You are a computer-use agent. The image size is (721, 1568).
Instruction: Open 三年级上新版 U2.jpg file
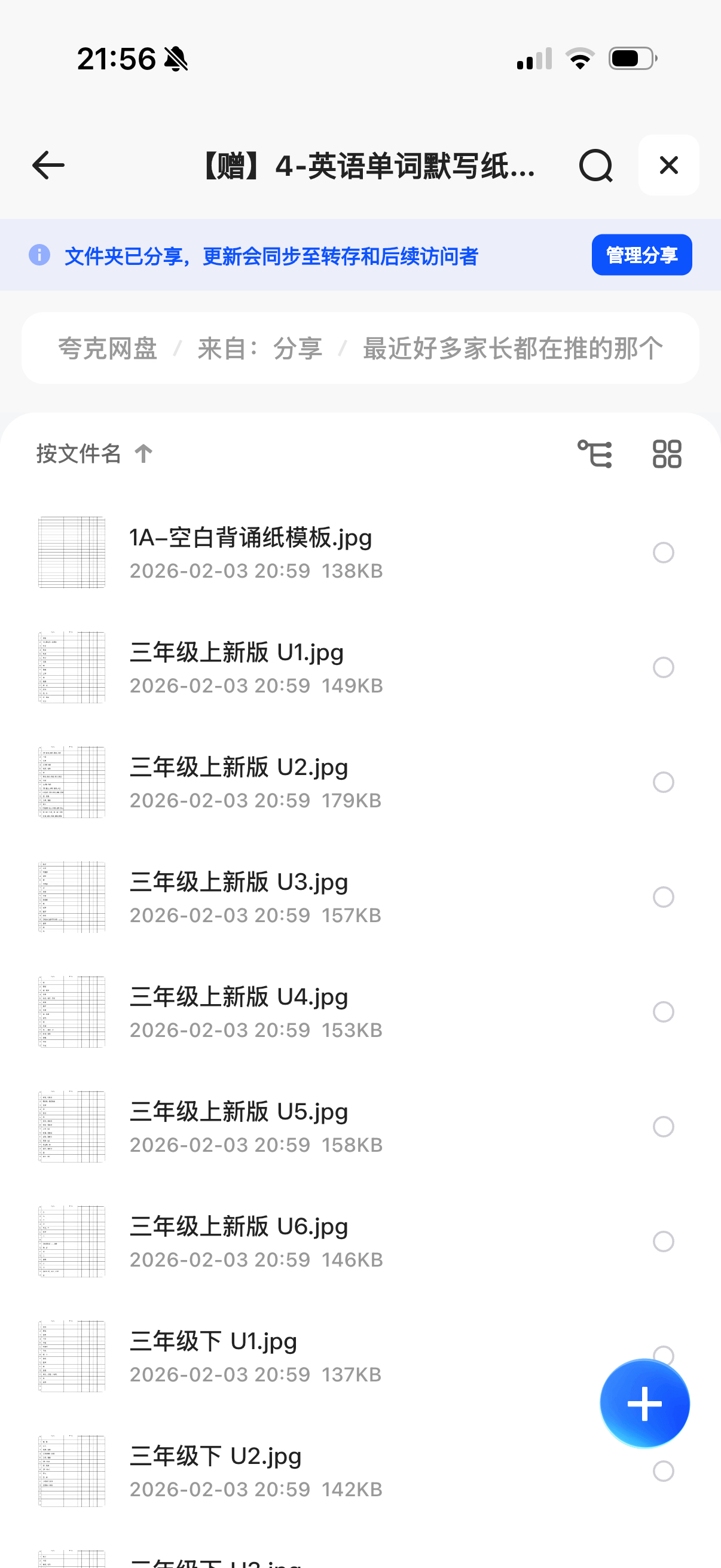[x=239, y=768]
